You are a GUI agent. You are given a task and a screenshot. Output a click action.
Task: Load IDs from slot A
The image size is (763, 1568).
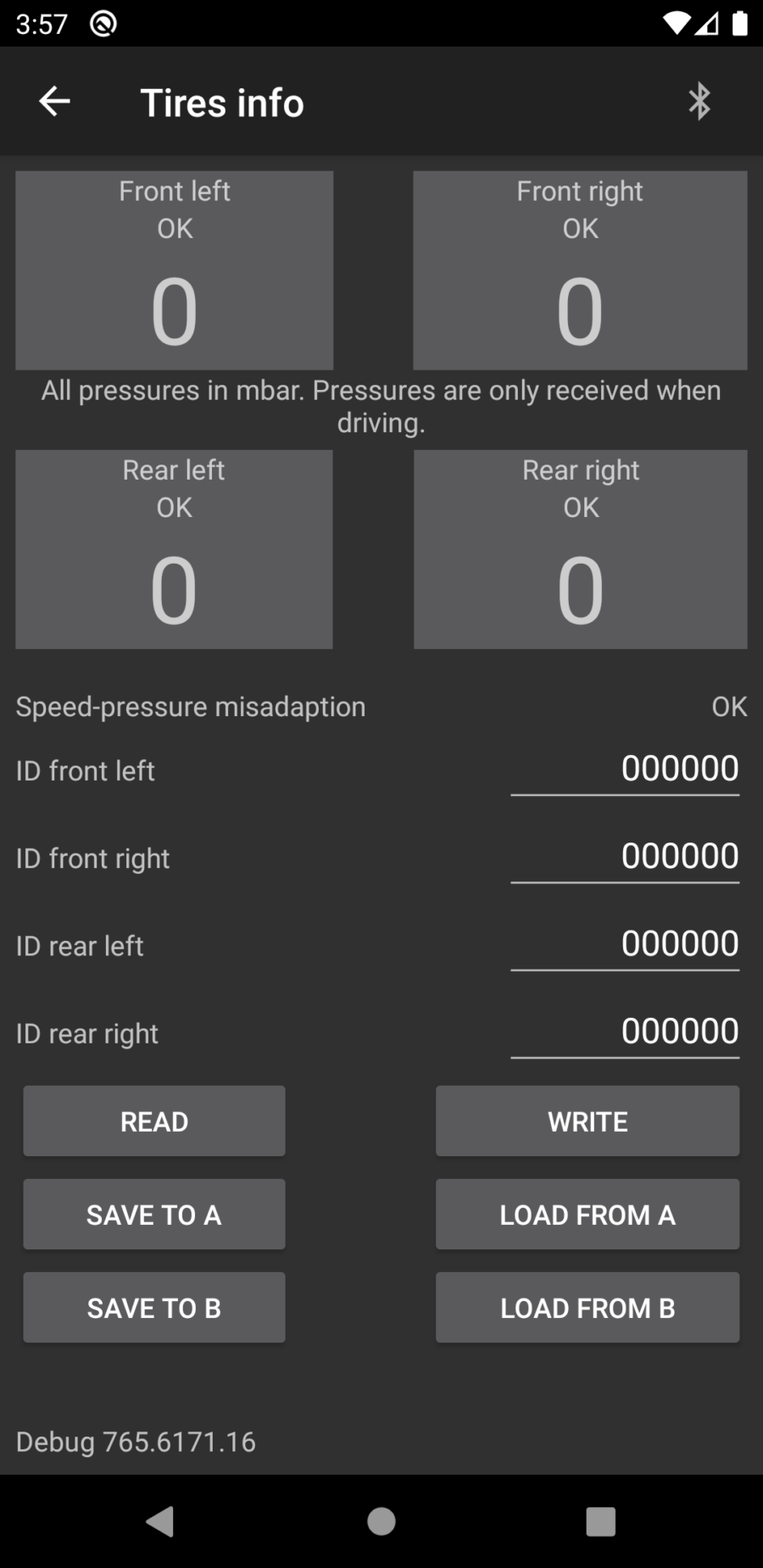(x=588, y=1215)
